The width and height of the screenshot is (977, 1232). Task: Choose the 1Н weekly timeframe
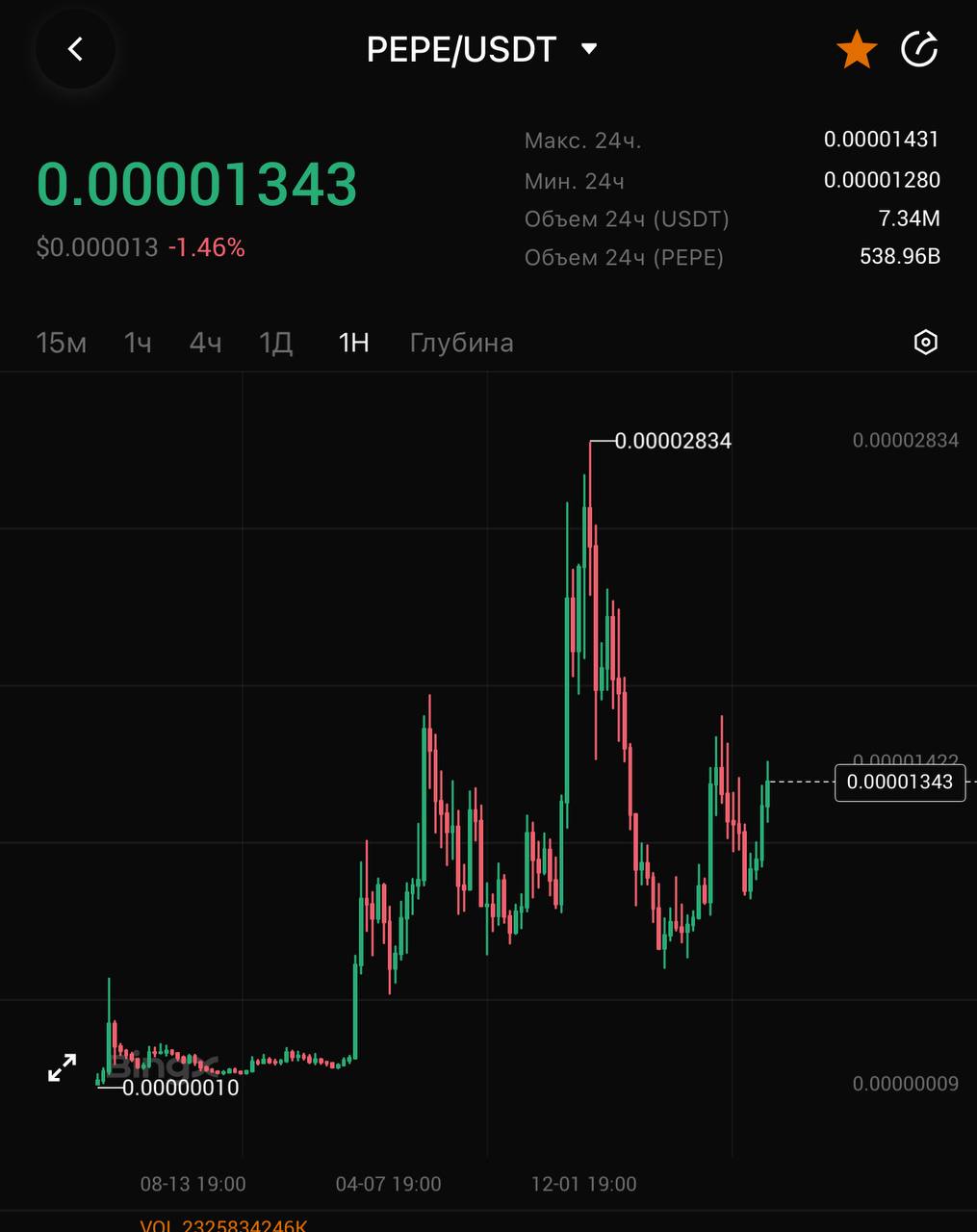[x=353, y=343]
